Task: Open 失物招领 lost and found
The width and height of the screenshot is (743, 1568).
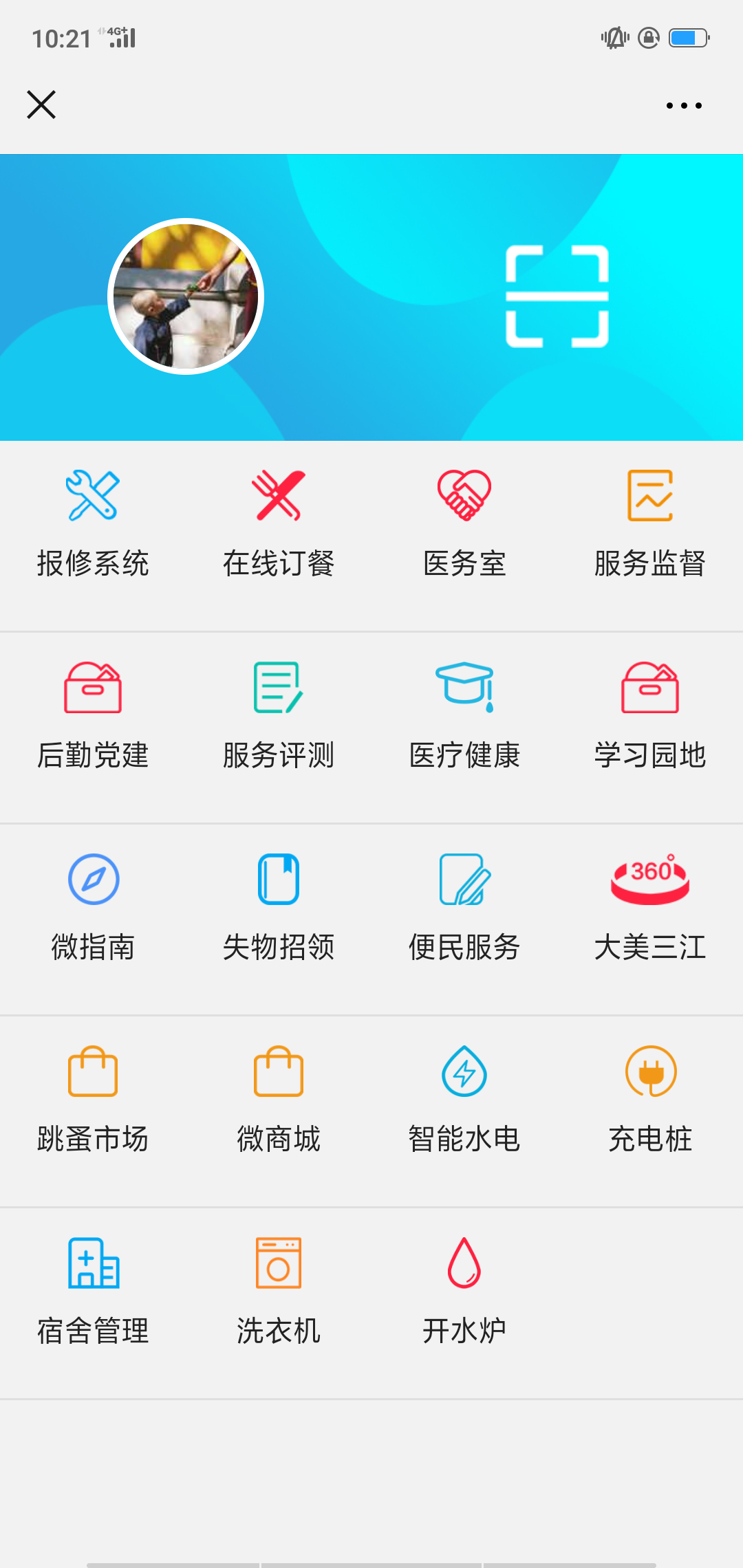Action: (x=279, y=907)
